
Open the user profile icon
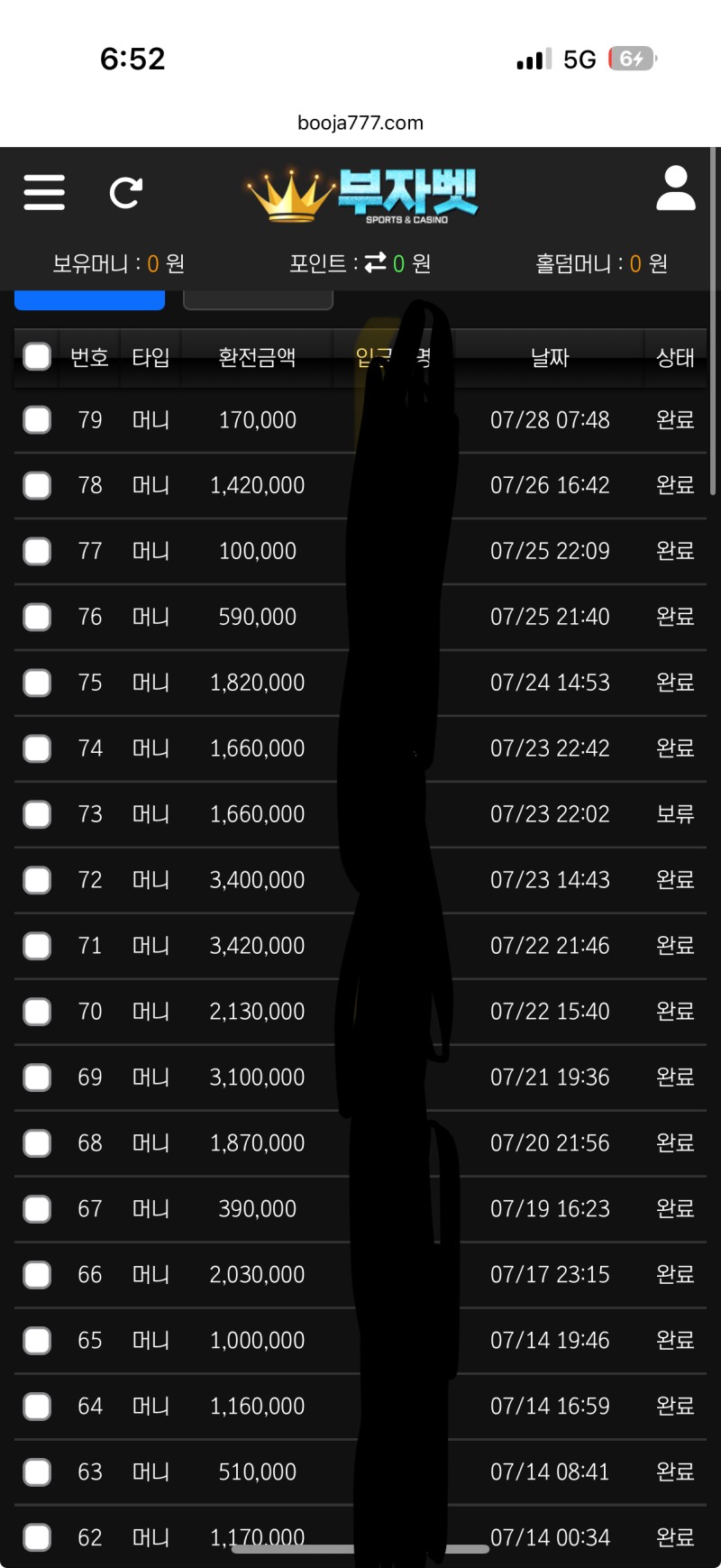675,188
